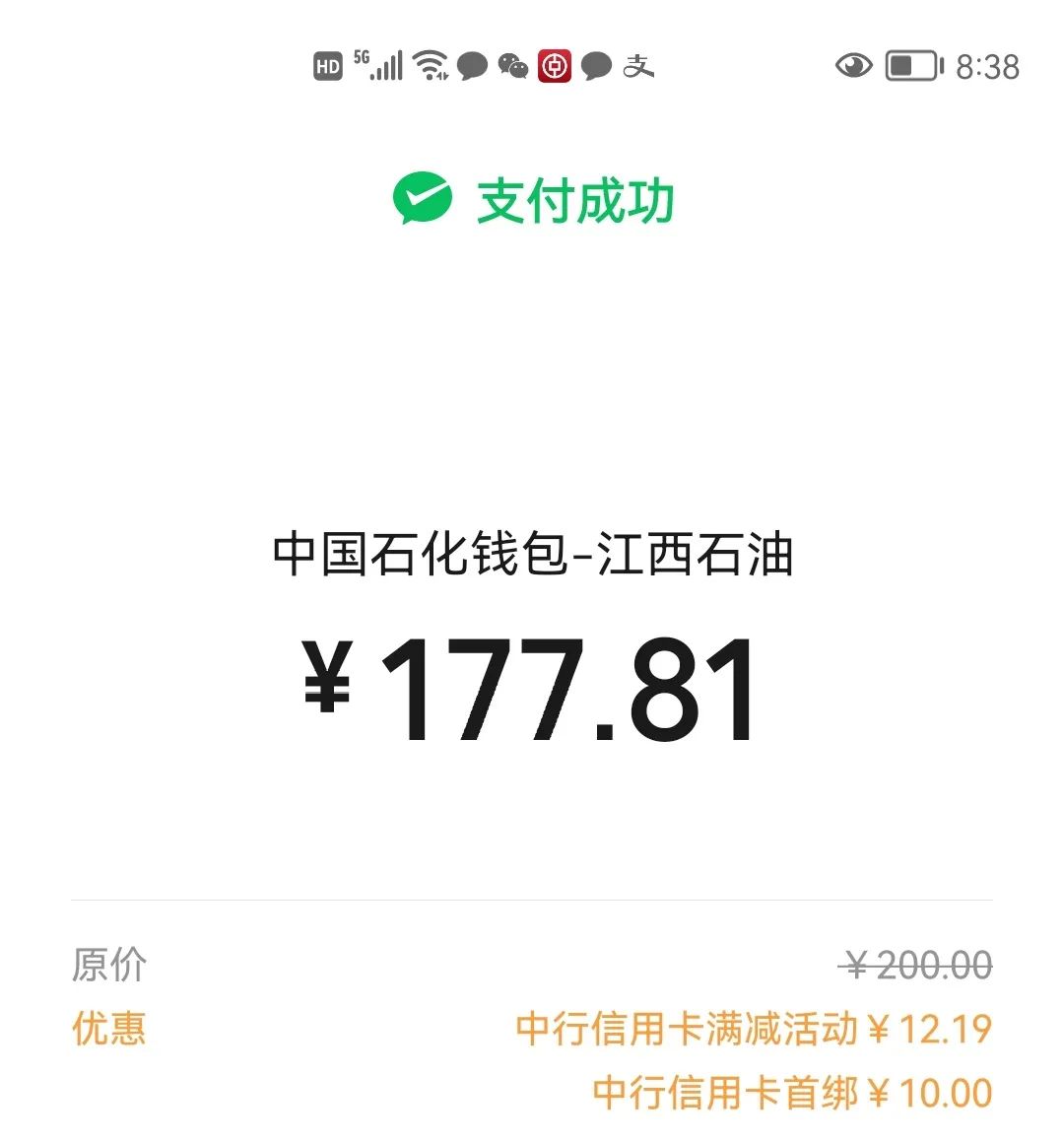Tap the green payment success checkmark icon
The width and height of the screenshot is (1064, 1141).
(x=423, y=198)
